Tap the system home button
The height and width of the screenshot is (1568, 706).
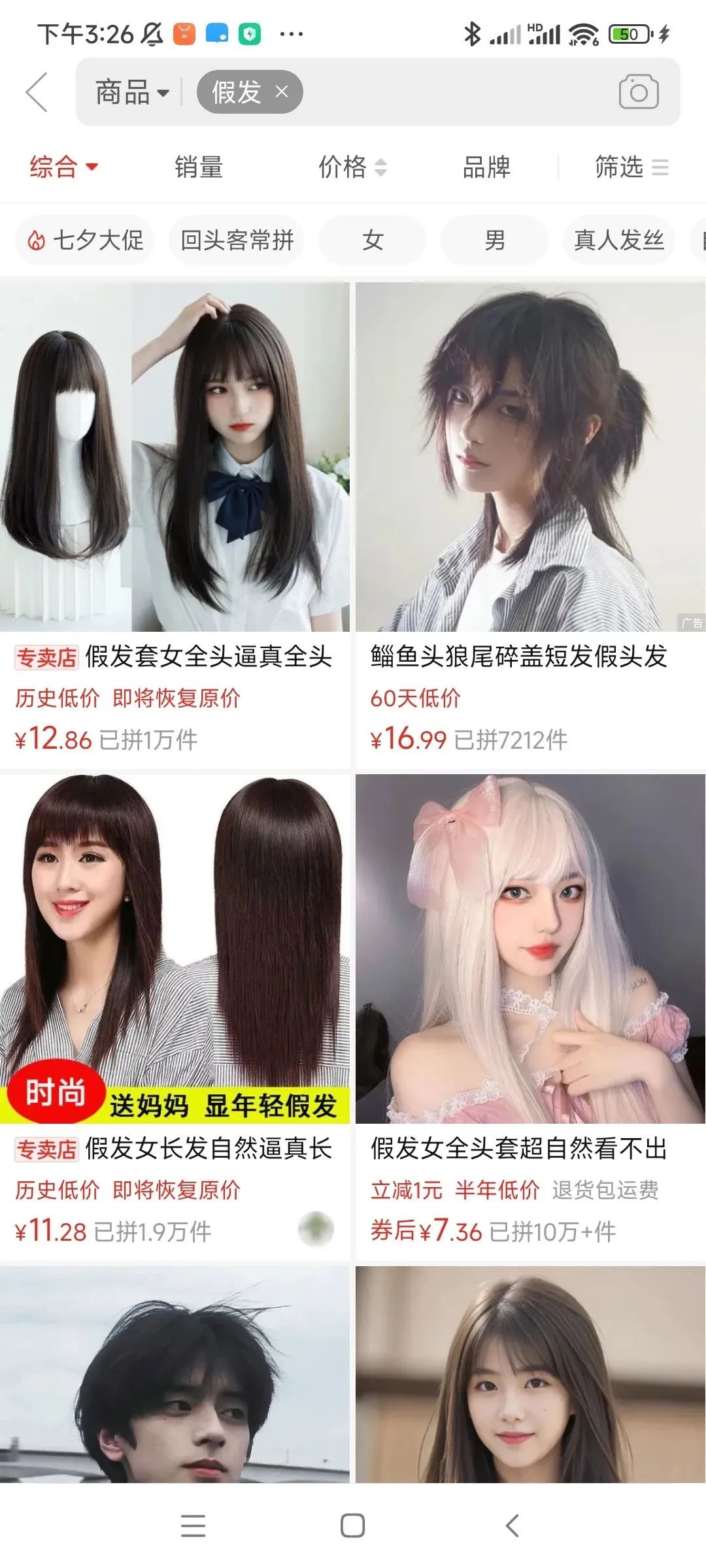tap(352, 1526)
